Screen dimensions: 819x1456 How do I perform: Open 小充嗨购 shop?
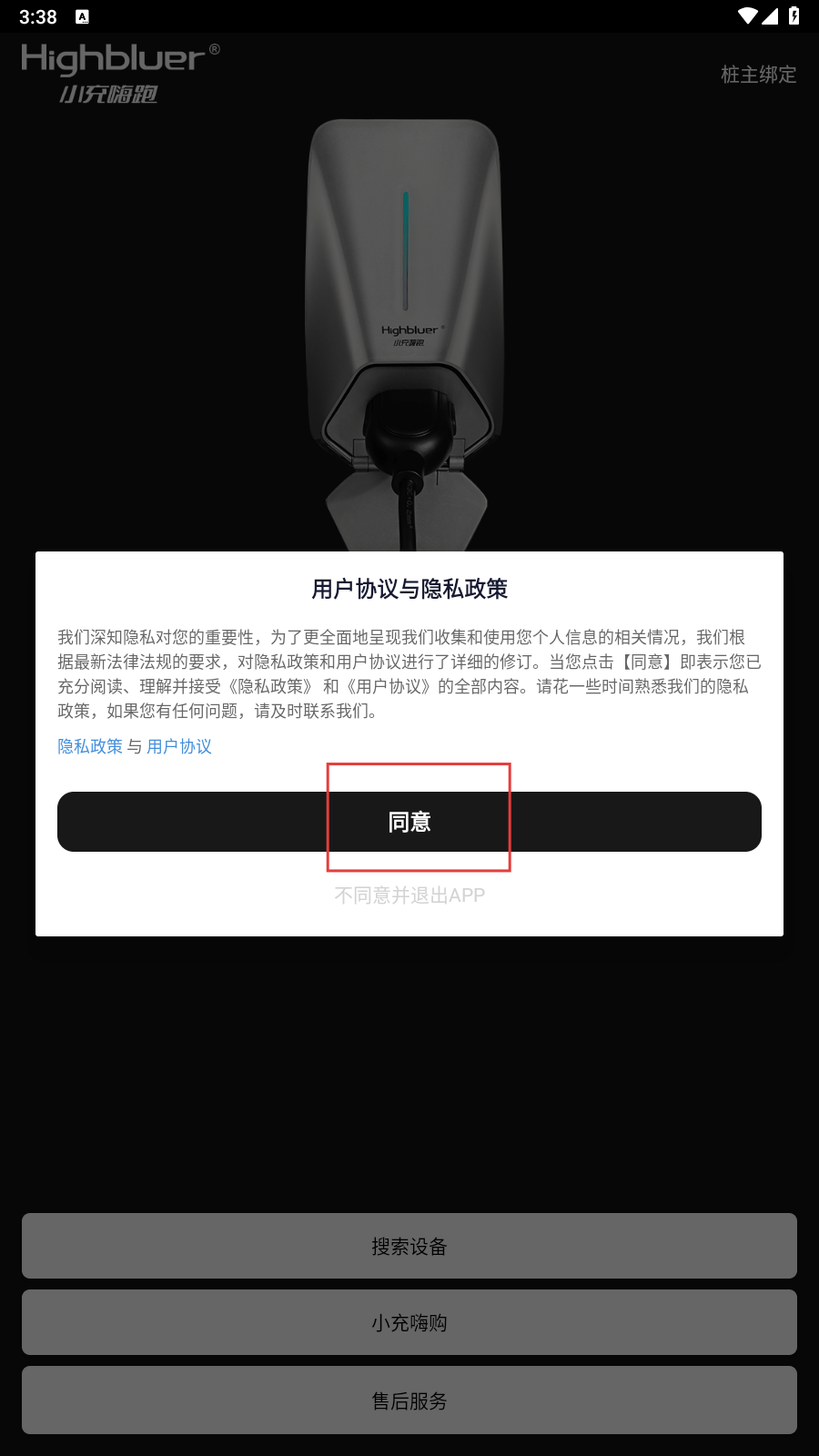coord(409,1322)
